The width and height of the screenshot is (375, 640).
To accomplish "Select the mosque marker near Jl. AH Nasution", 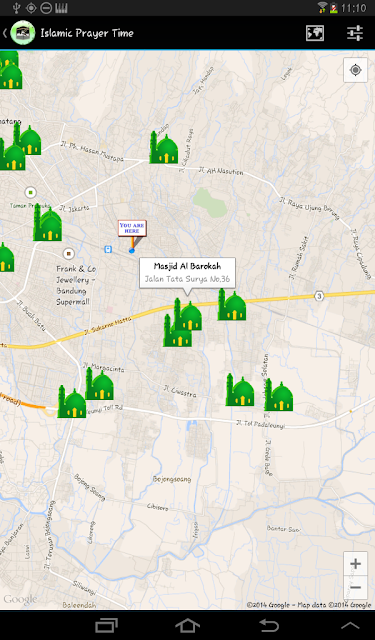I will (164, 147).
